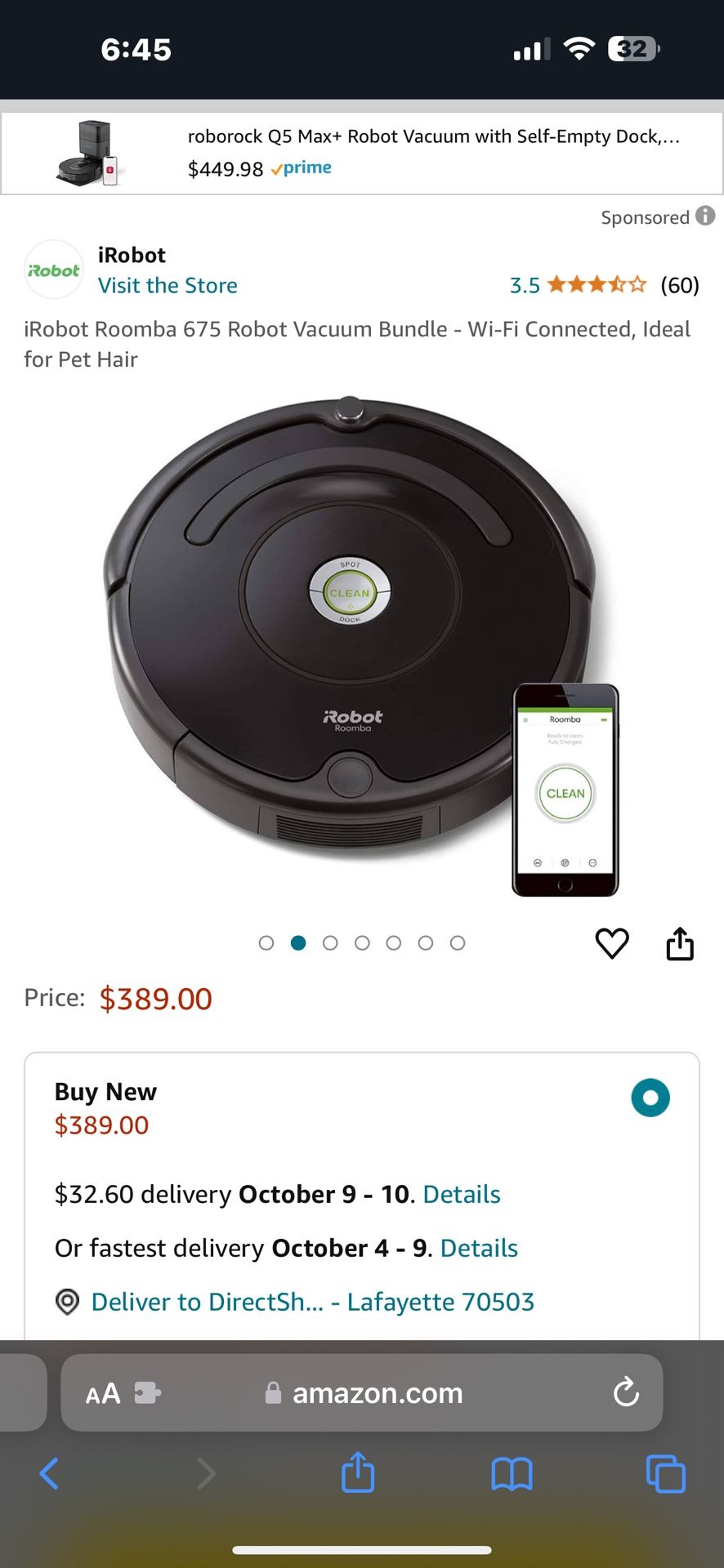Select the Buy New option

pos(650,1098)
